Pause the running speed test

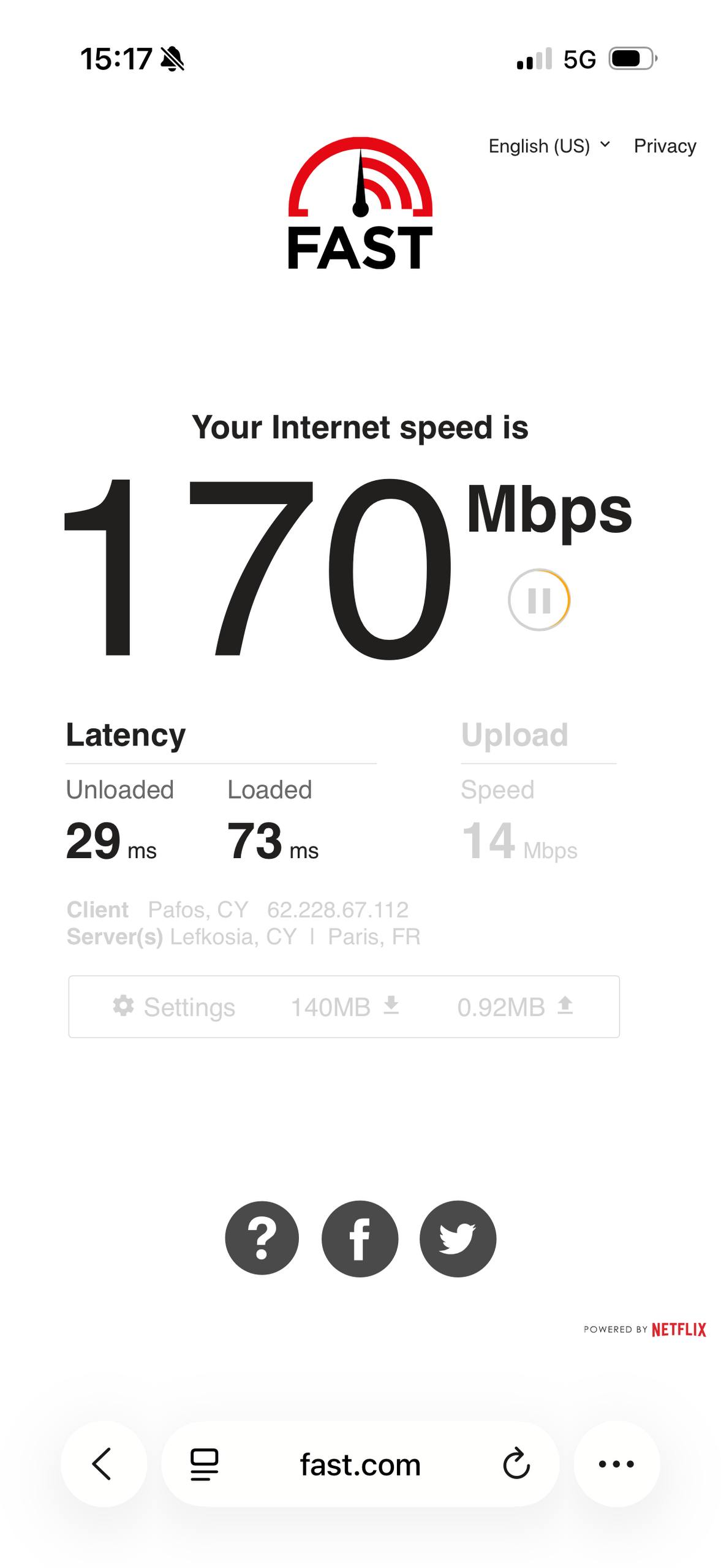539,600
